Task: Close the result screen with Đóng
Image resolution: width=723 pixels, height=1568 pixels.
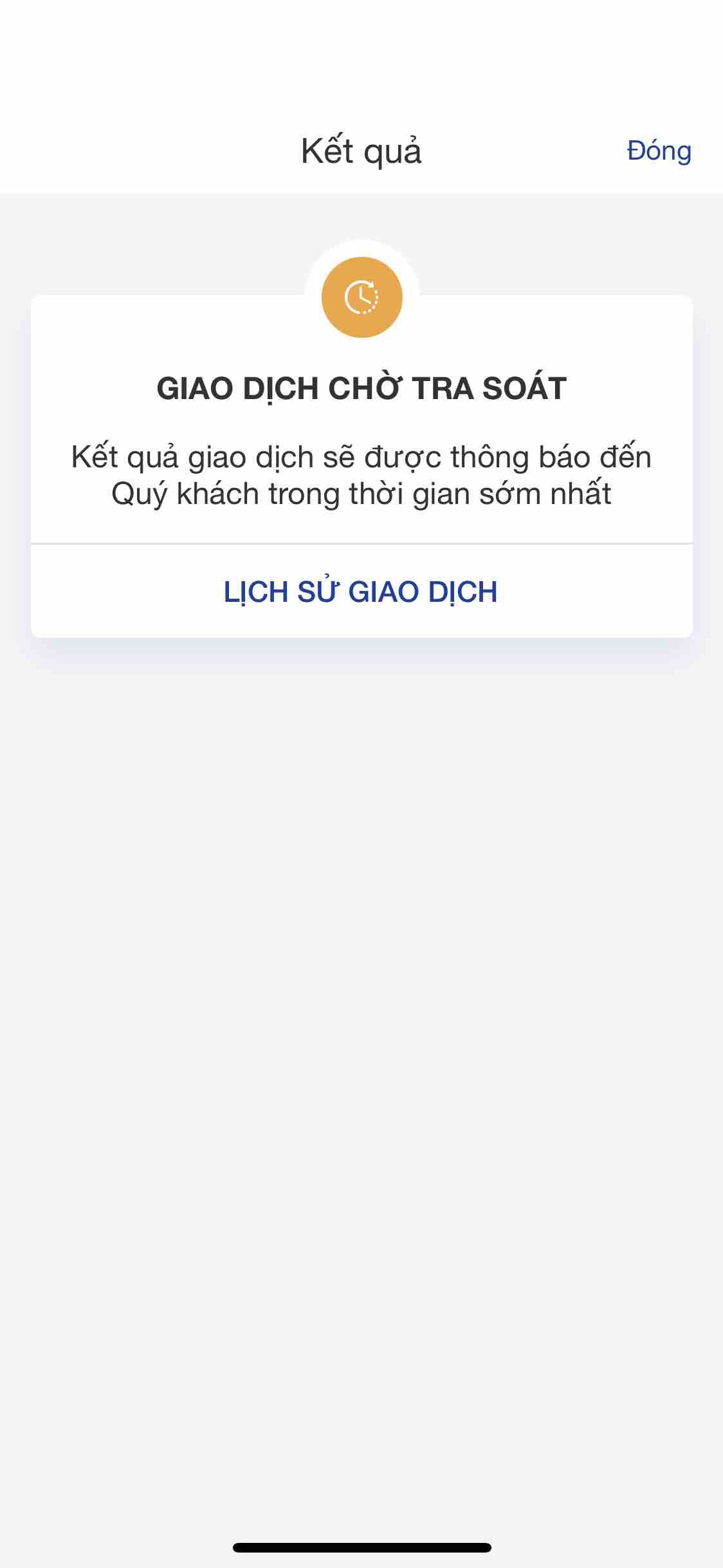Action: coord(659,151)
